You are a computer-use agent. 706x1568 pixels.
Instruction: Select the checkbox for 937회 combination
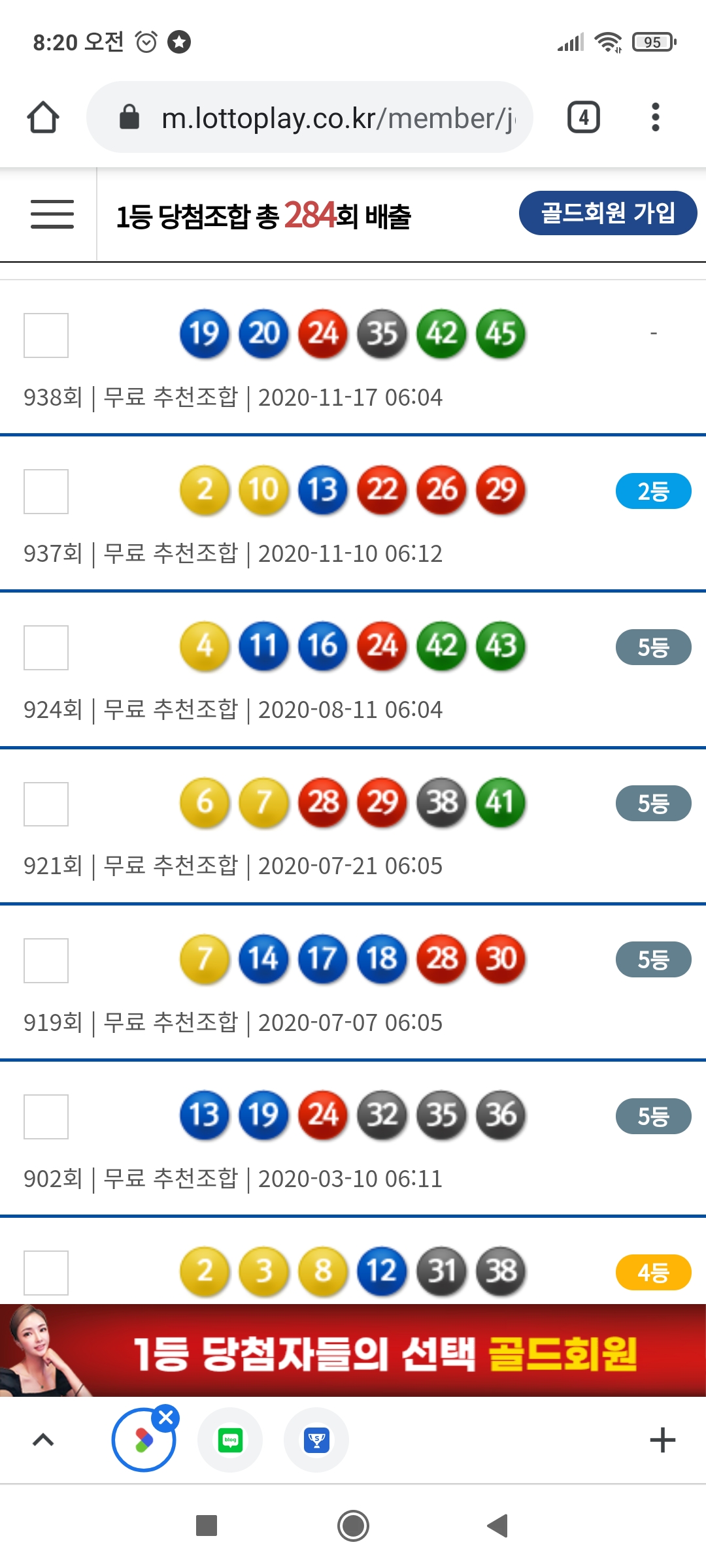point(46,491)
